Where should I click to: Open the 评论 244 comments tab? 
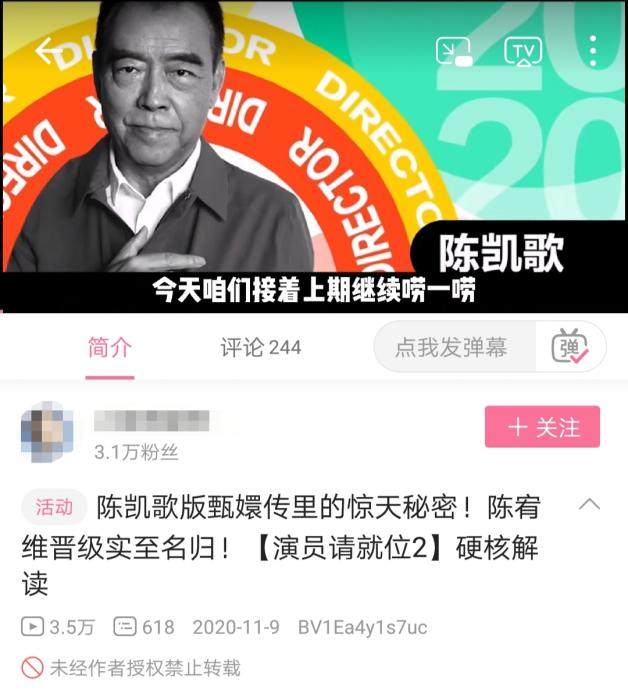260,348
